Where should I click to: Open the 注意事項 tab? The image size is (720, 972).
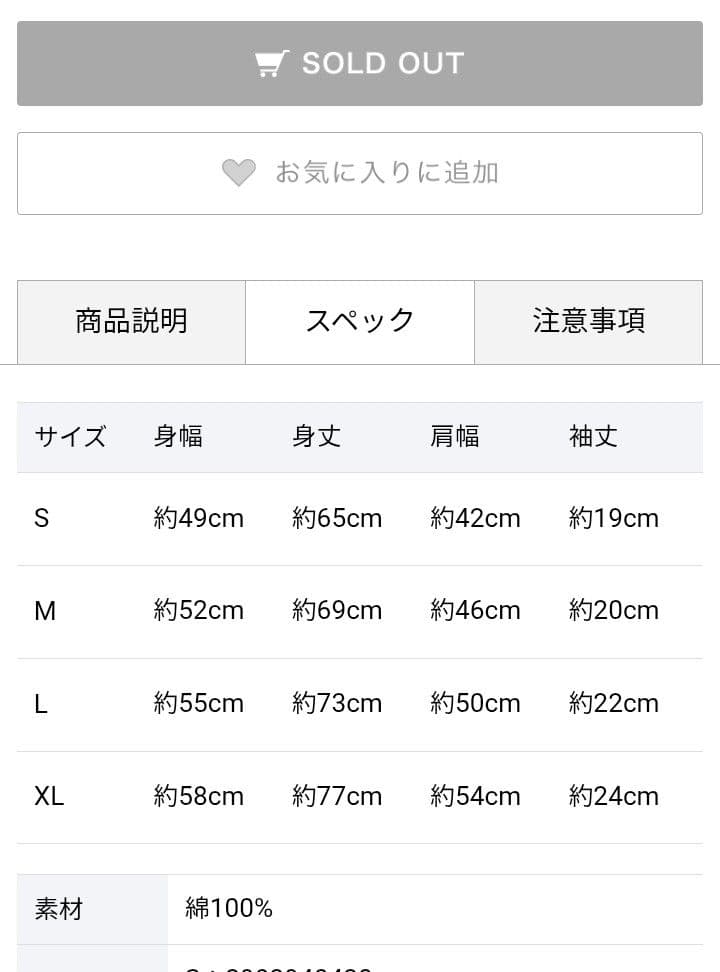(588, 321)
